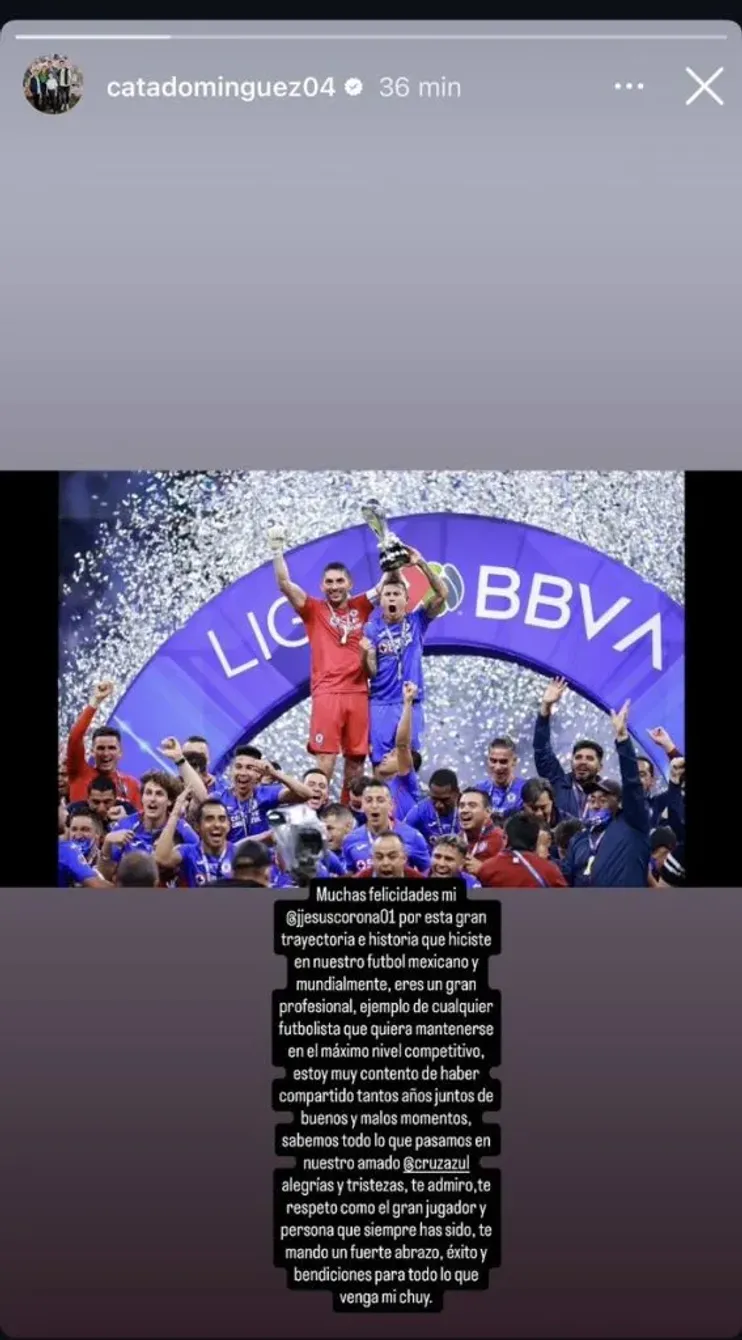Open catadominguez04's profile picture

click(52, 86)
